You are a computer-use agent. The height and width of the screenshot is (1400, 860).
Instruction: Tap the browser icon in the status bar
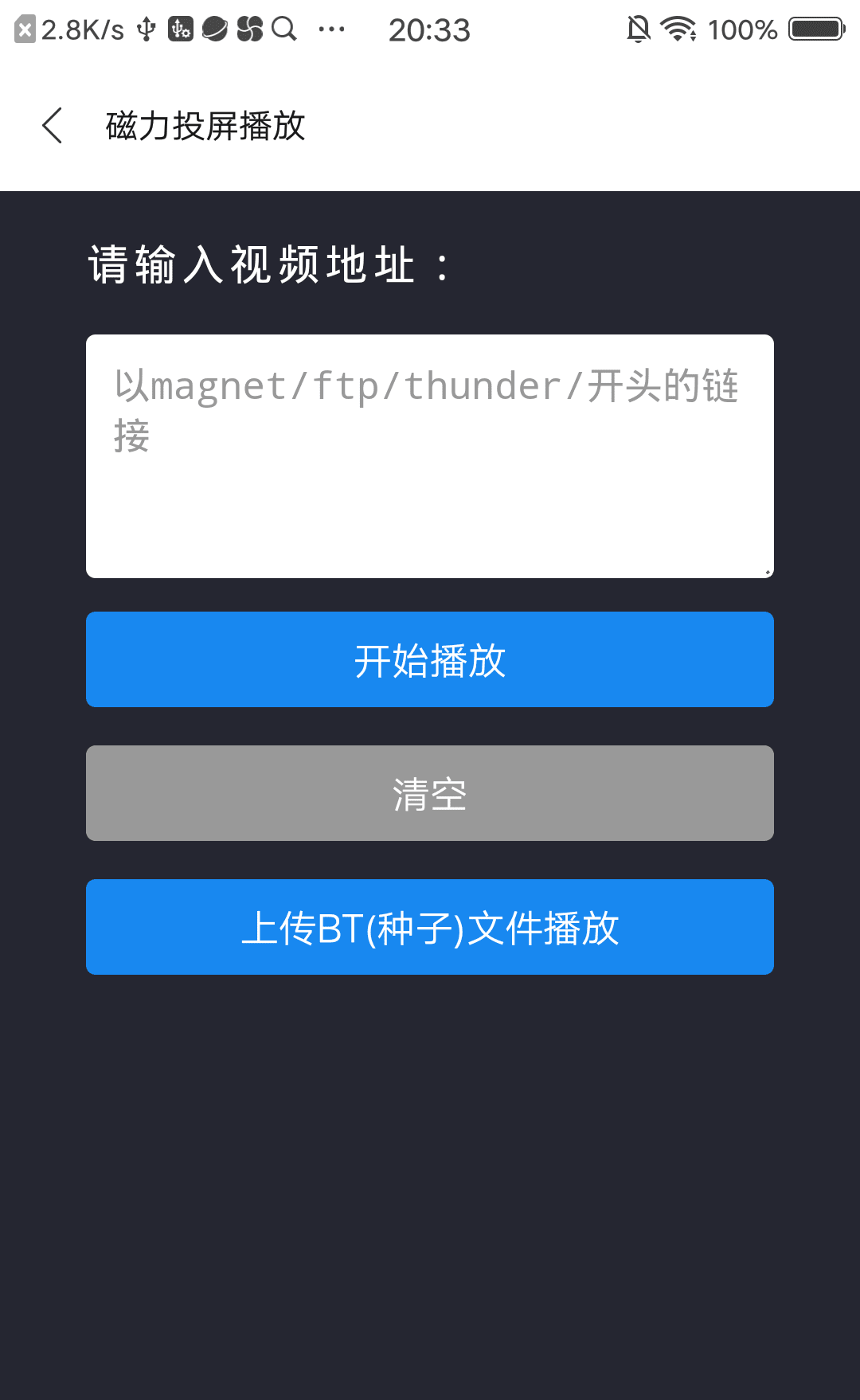tap(214, 29)
